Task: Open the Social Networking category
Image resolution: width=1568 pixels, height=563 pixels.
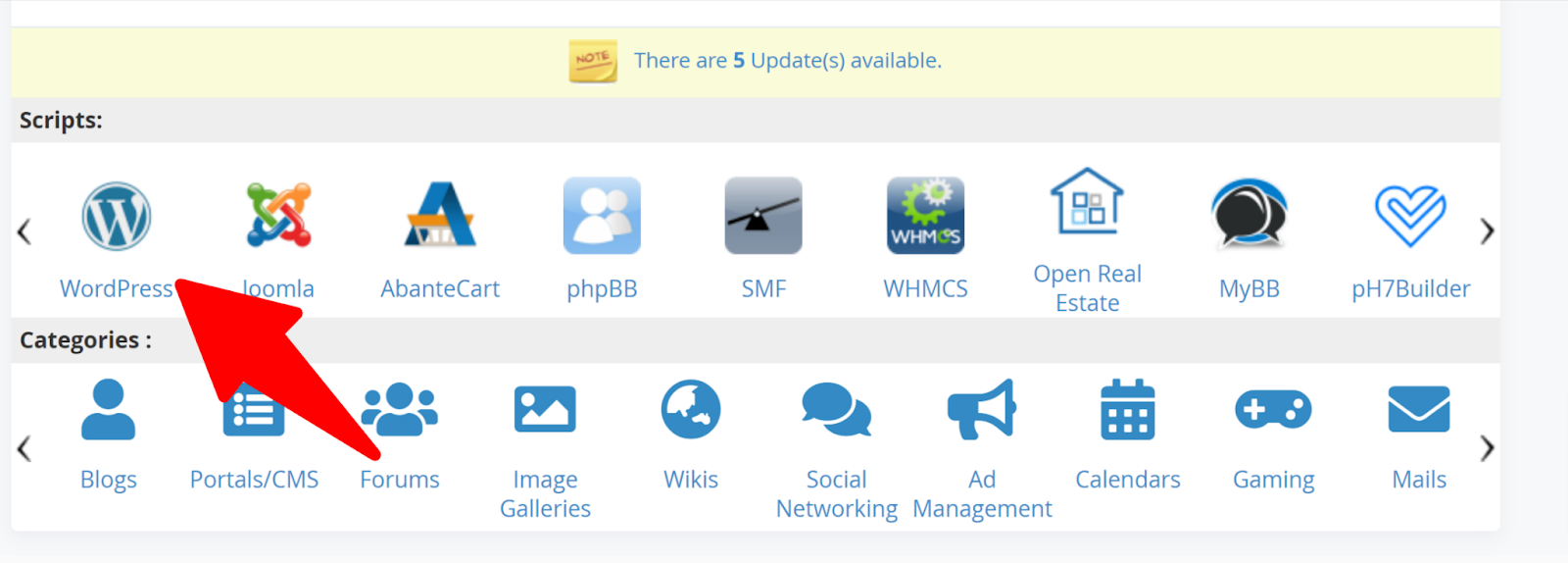Action: 836,412
